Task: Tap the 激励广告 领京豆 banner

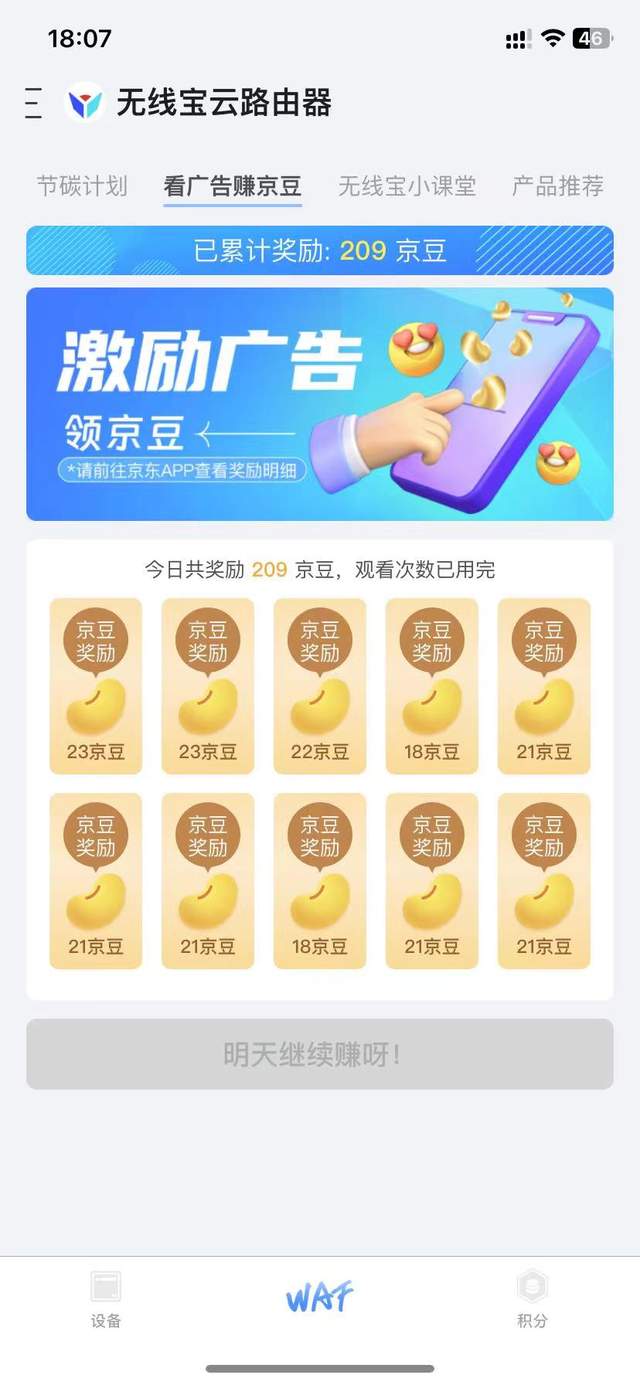Action: 320,404
